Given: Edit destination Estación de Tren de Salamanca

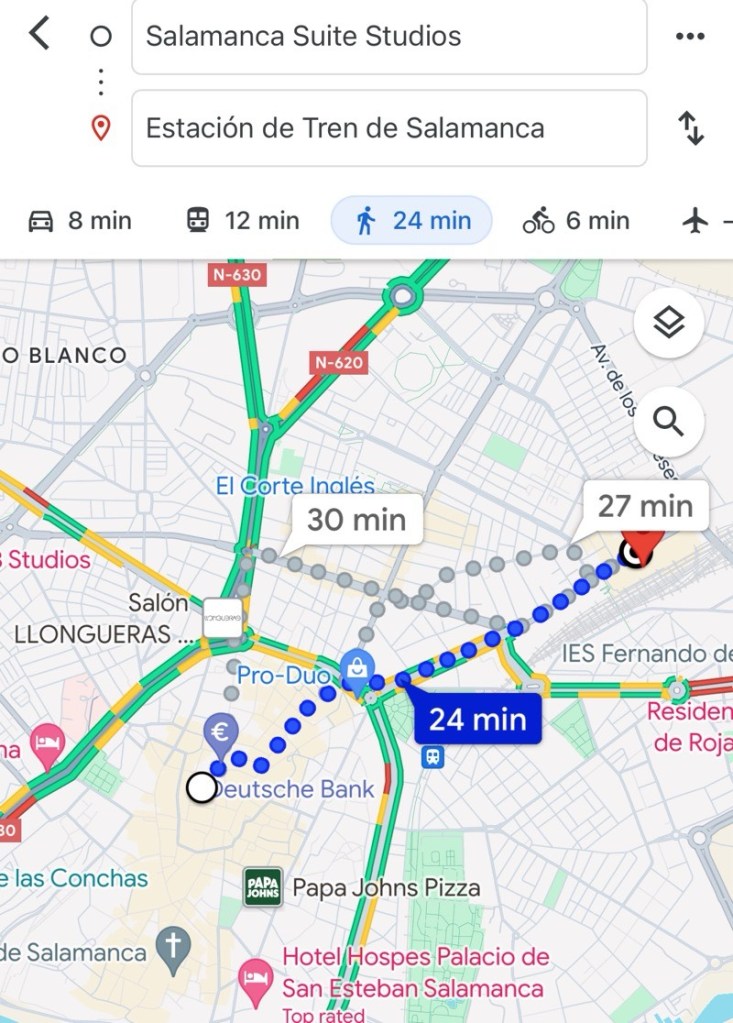Looking at the screenshot, I should [x=389, y=128].
